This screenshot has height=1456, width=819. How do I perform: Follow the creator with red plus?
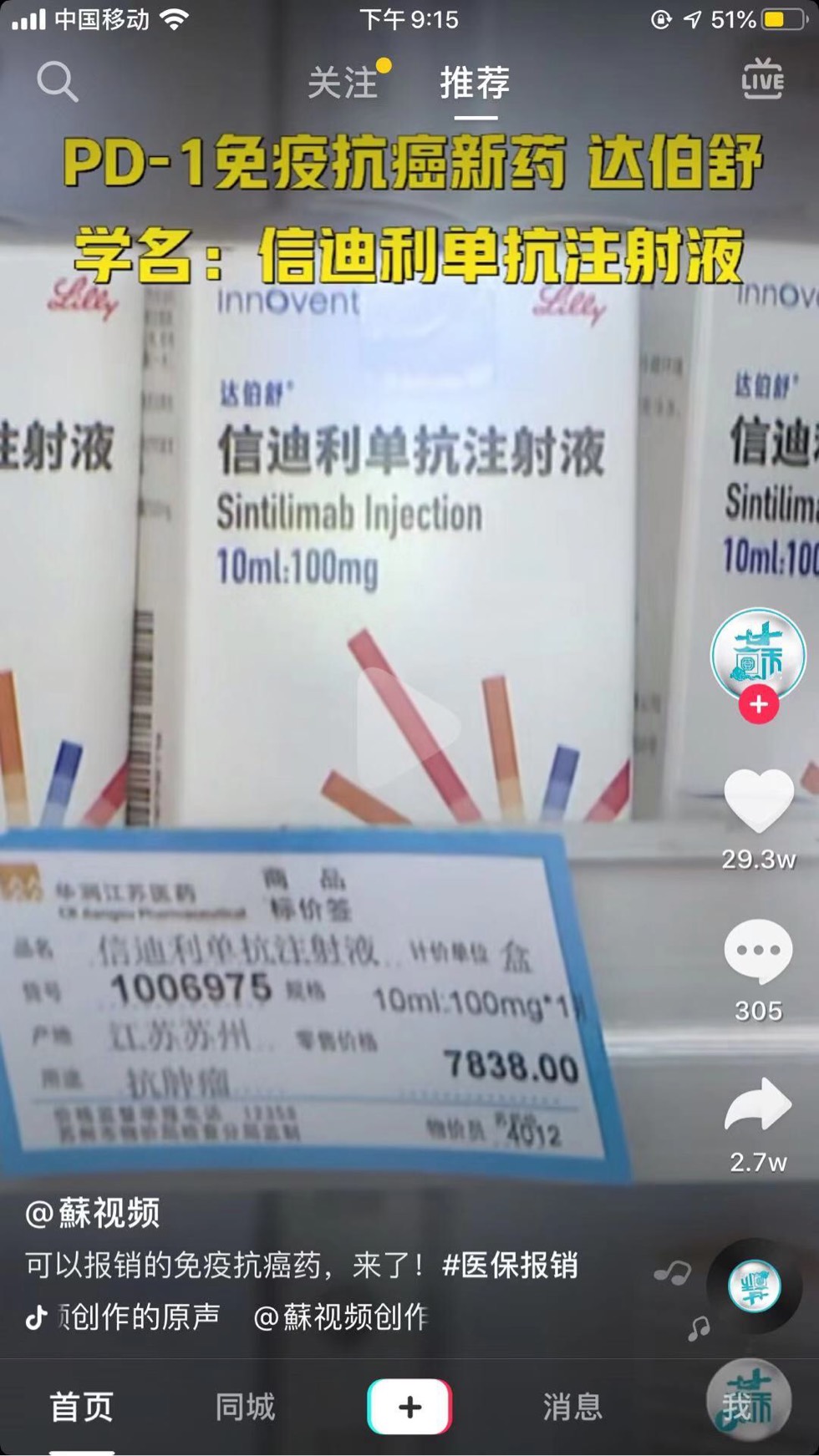(758, 704)
